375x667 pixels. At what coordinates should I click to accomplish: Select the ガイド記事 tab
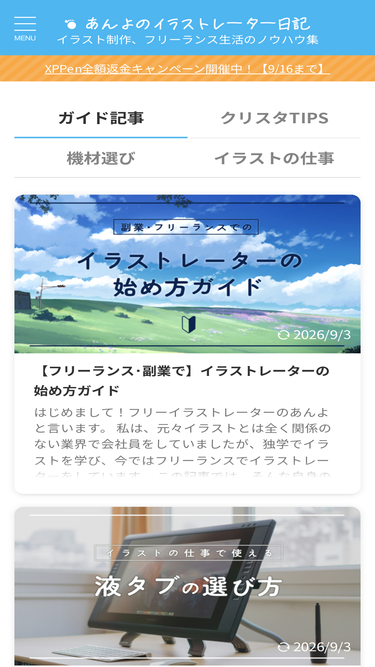[x=101, y=118]
